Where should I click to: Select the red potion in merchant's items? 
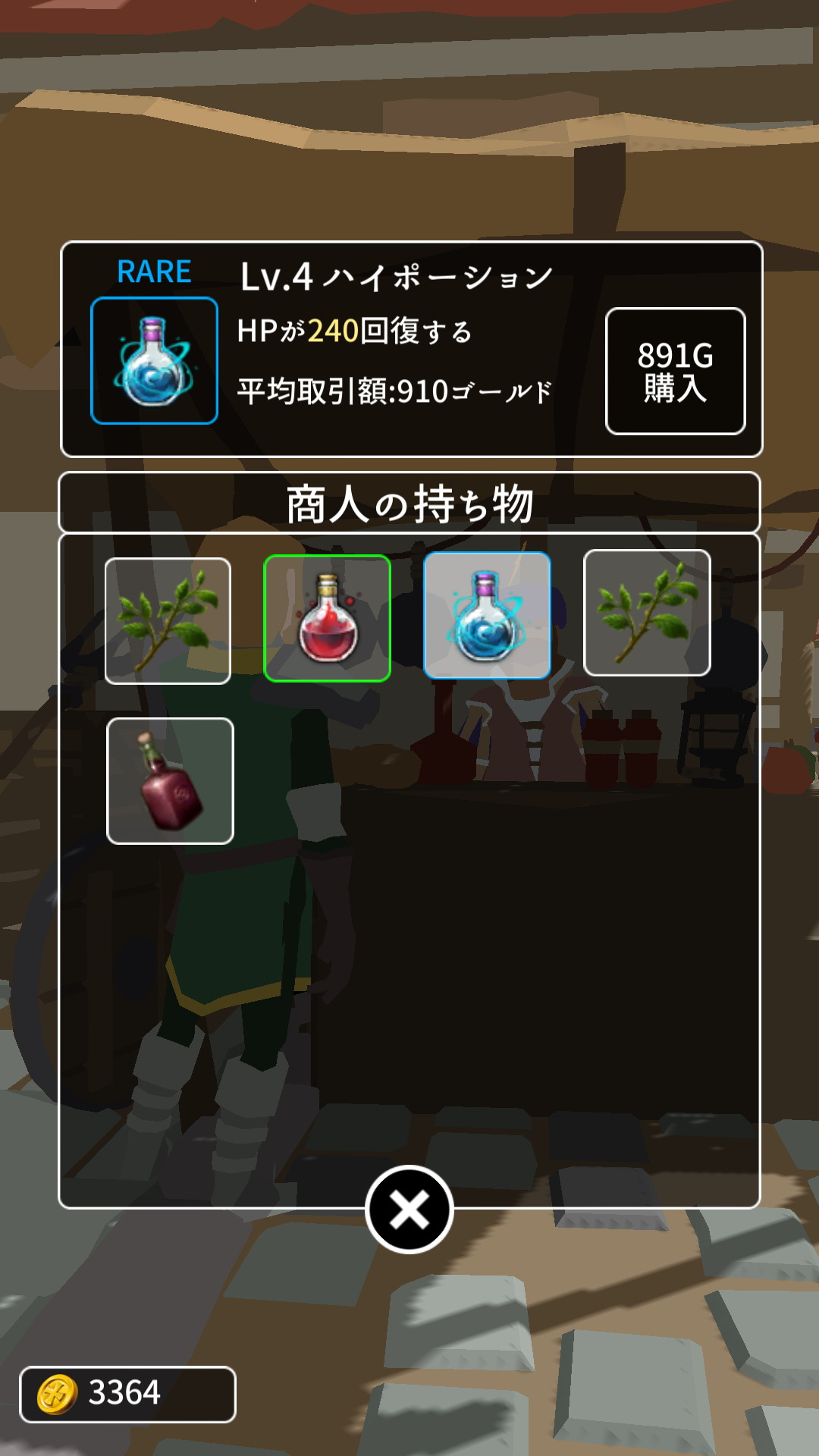coord(327,618)
